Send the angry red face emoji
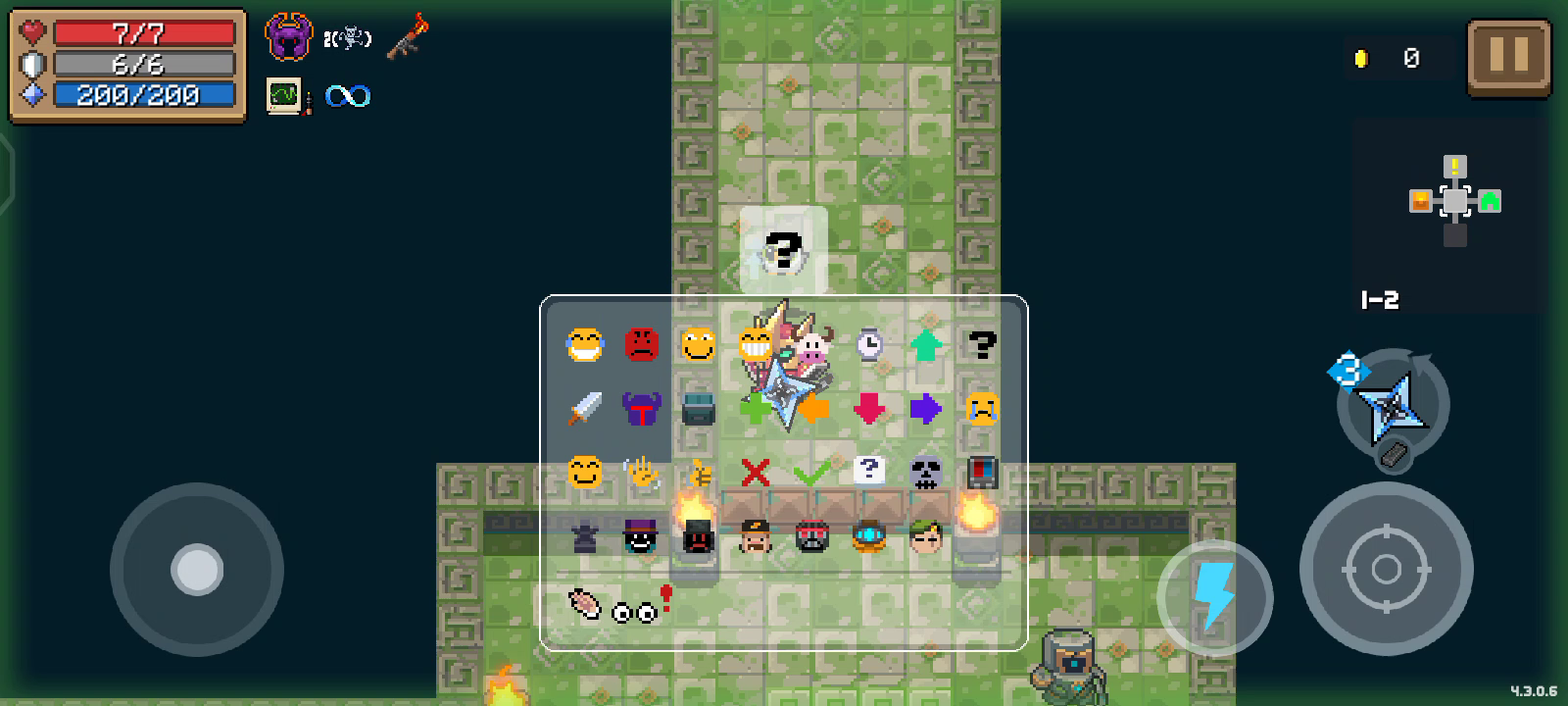 [x=641, y=345]
